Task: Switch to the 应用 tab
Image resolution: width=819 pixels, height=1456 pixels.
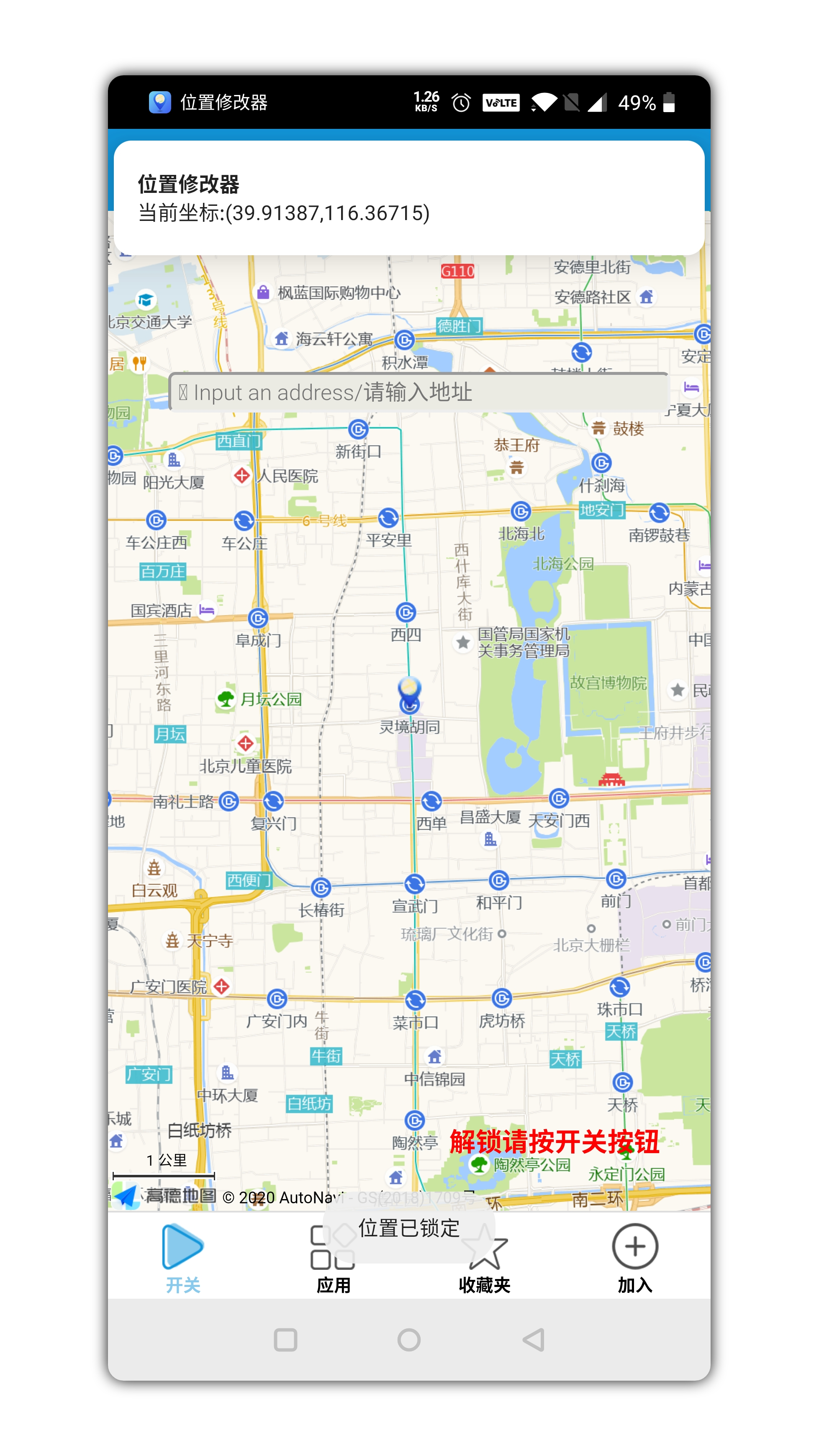Action: coord(332,1249)
